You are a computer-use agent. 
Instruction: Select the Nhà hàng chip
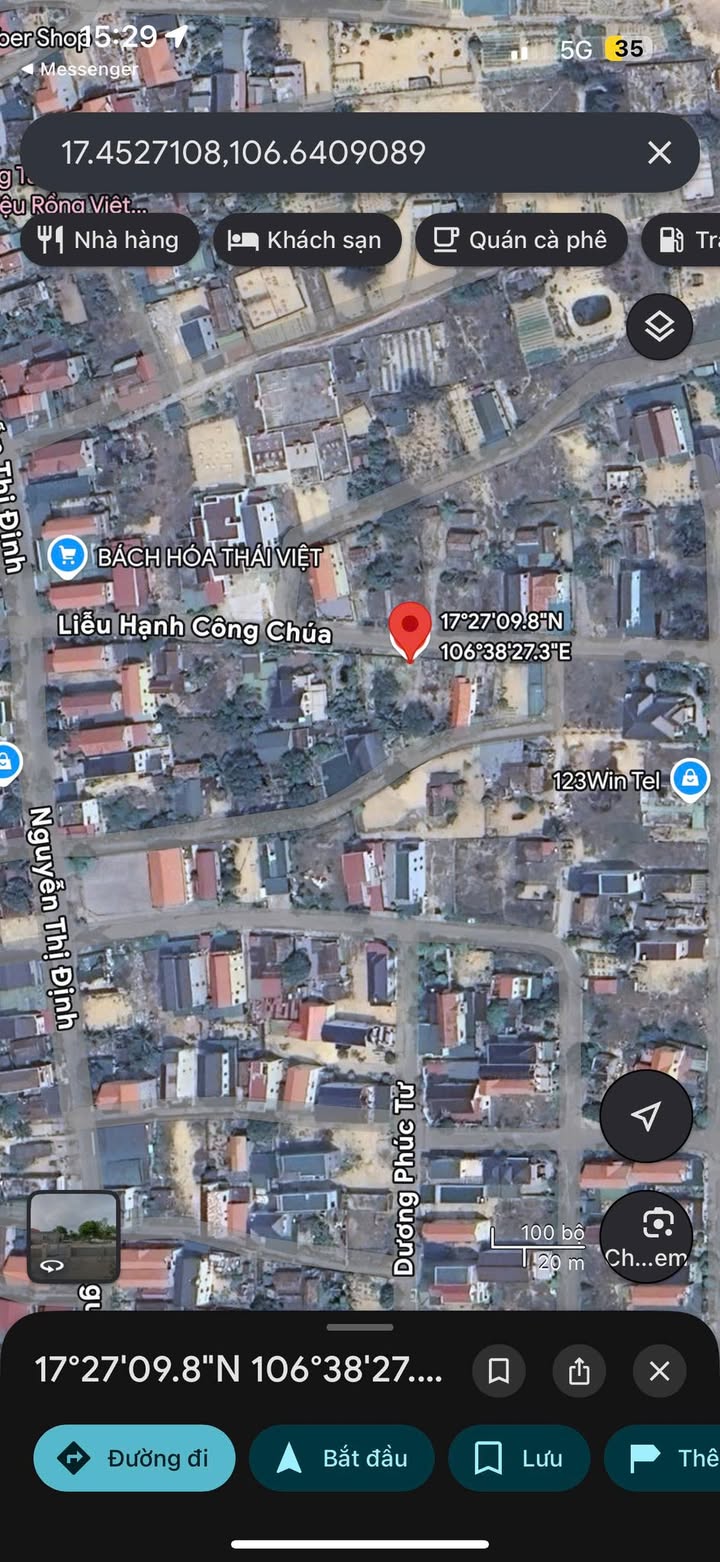[x=109, y=240]
